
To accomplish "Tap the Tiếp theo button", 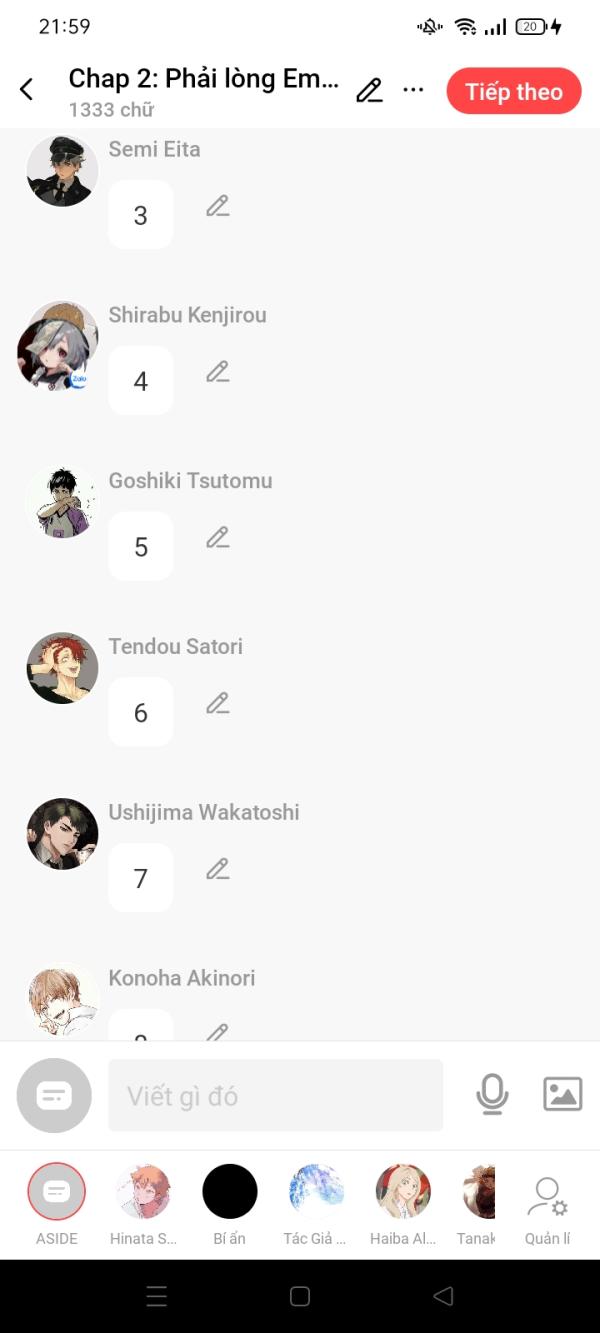I will tap(513, 91).
